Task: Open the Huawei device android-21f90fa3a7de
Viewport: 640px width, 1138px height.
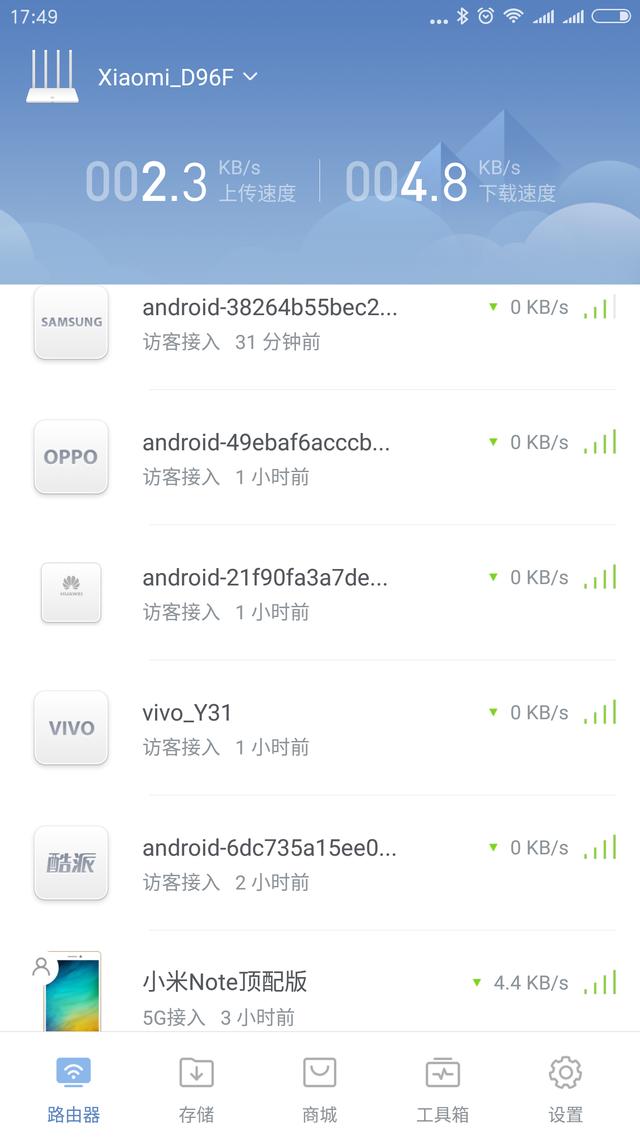Action: (320, 592)
